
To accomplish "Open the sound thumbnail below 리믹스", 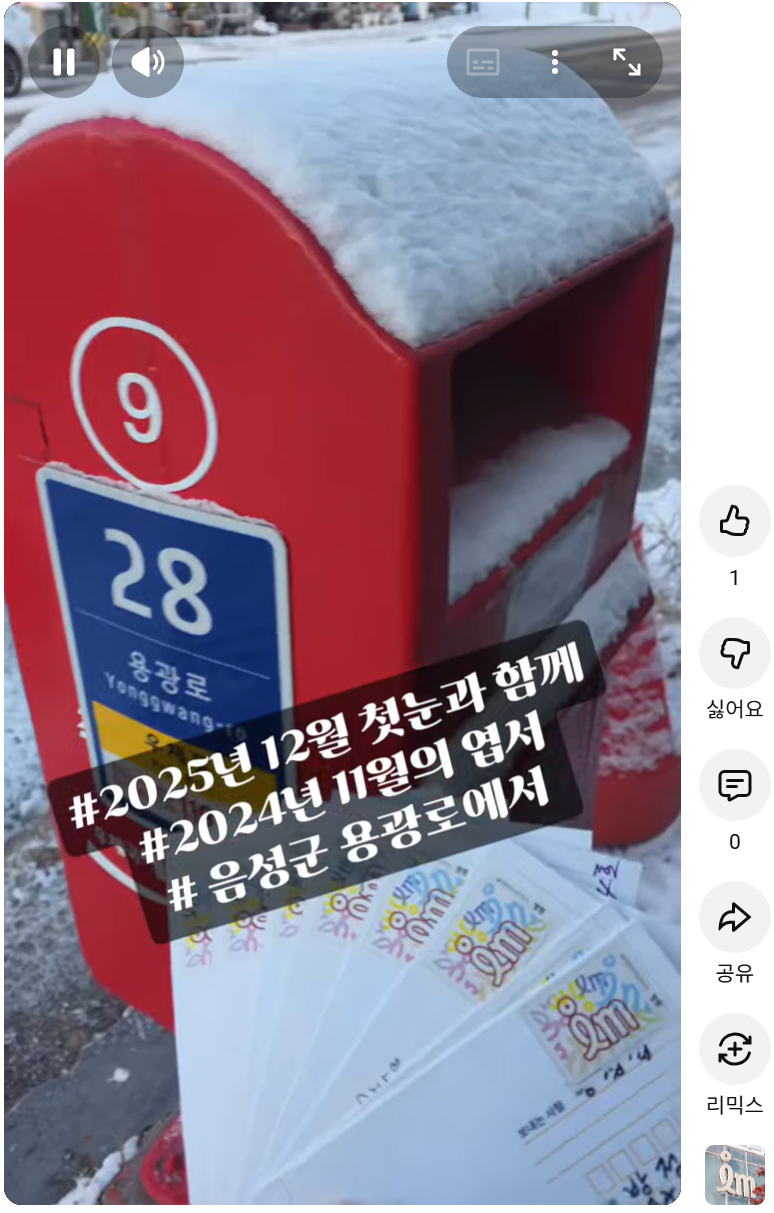I will 734,1174.
